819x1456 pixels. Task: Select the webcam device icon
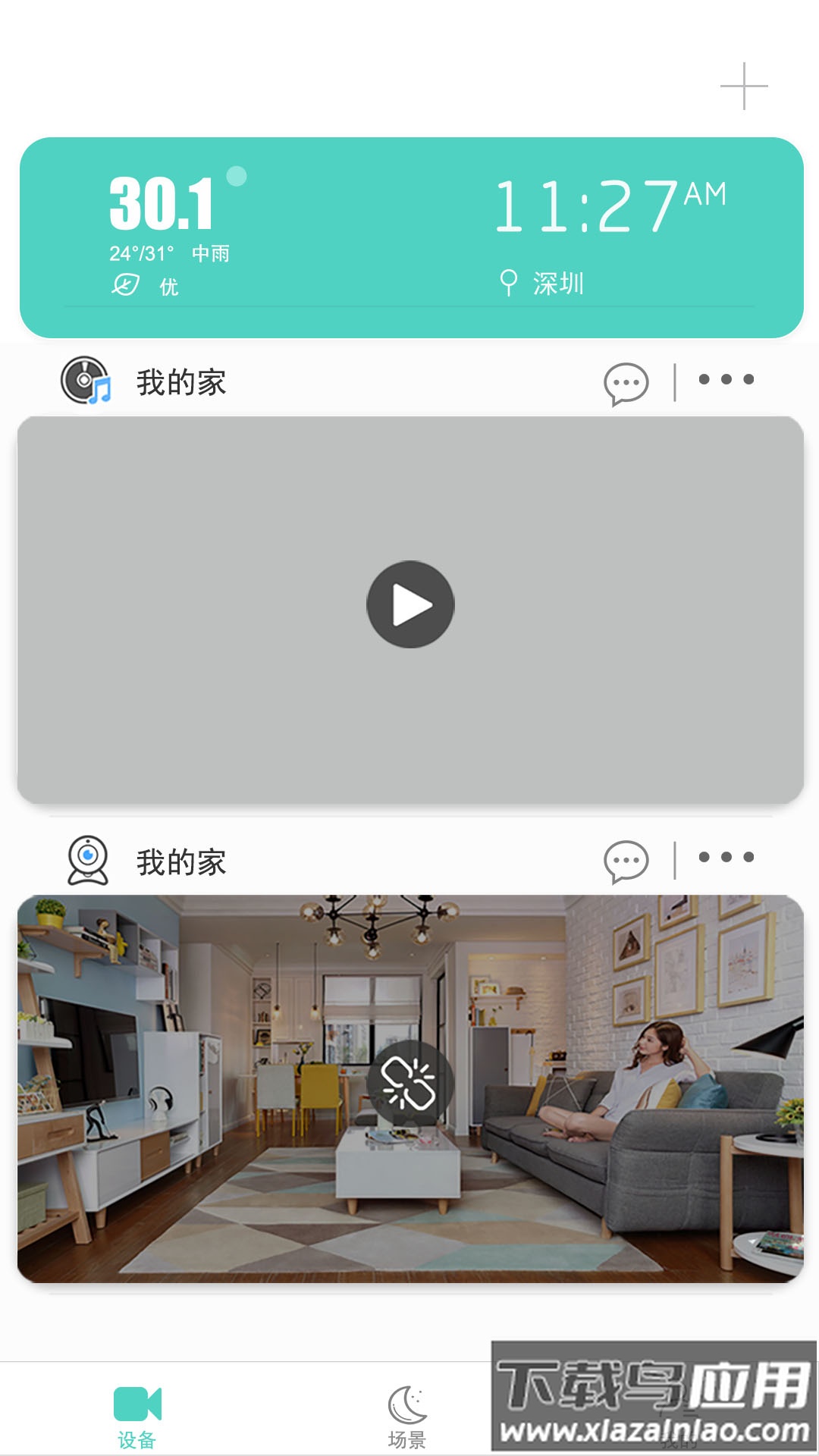click(x=86, y=861)
